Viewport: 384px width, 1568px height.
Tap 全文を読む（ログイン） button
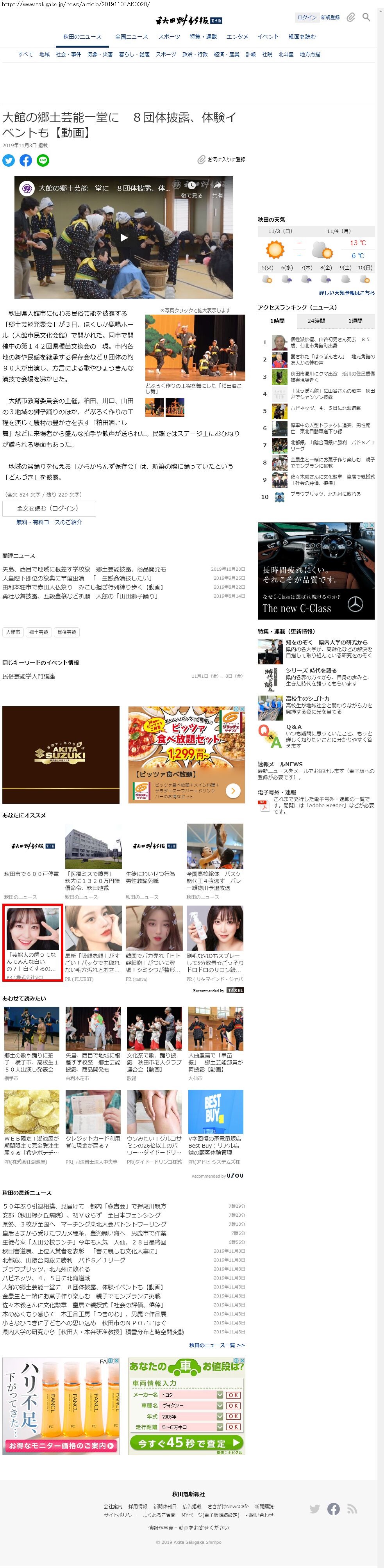(x=49, y=508)
